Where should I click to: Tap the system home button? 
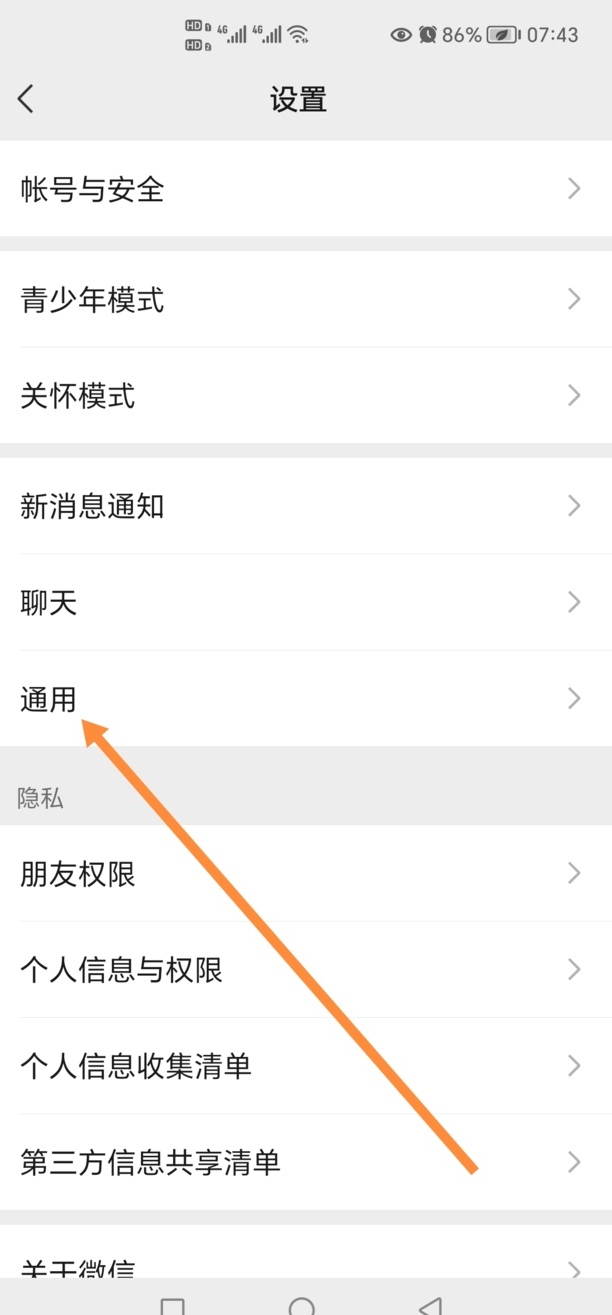(301, 1306)
